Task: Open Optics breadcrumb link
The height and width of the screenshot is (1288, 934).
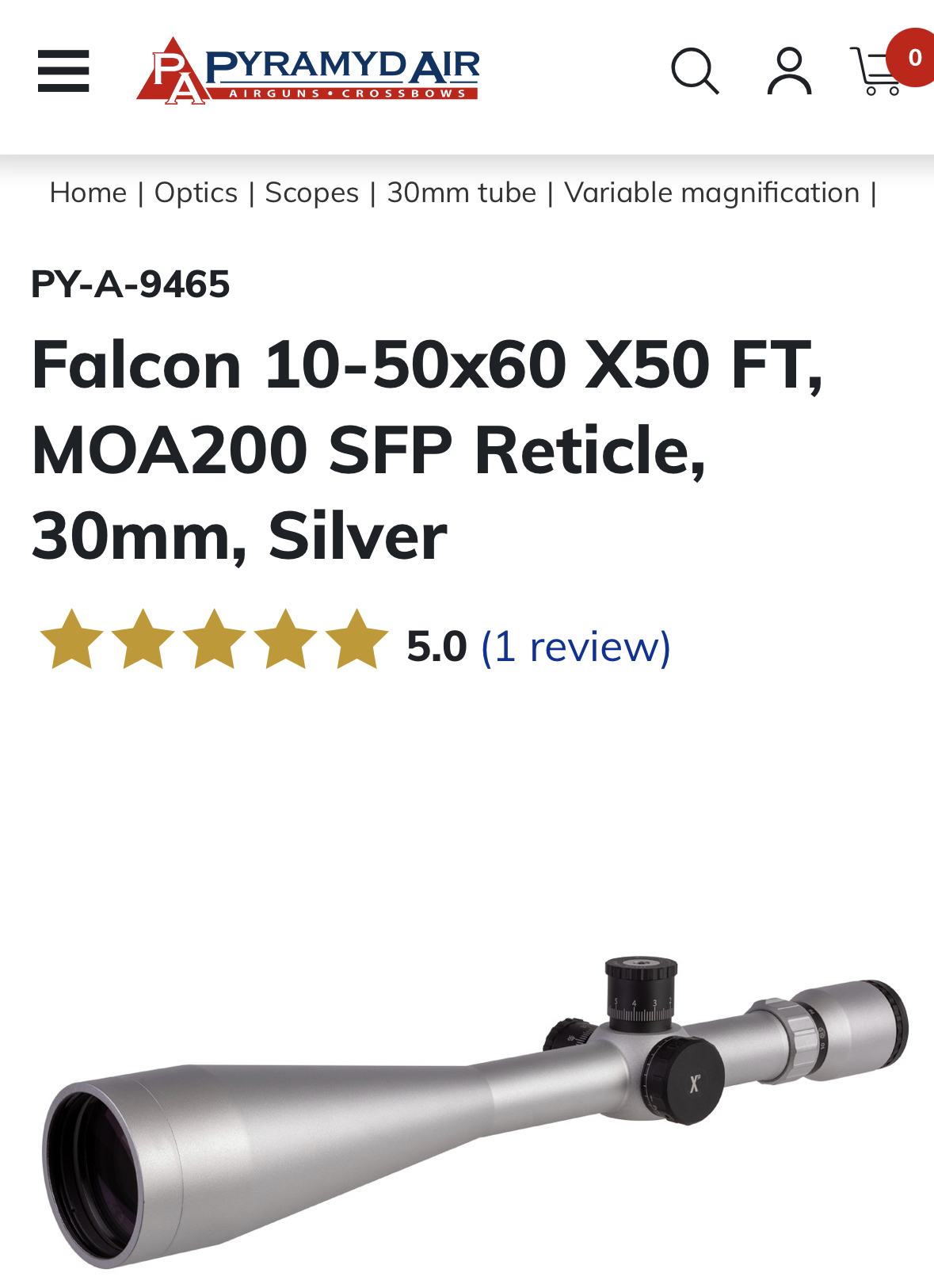Action: click(196, 193)
